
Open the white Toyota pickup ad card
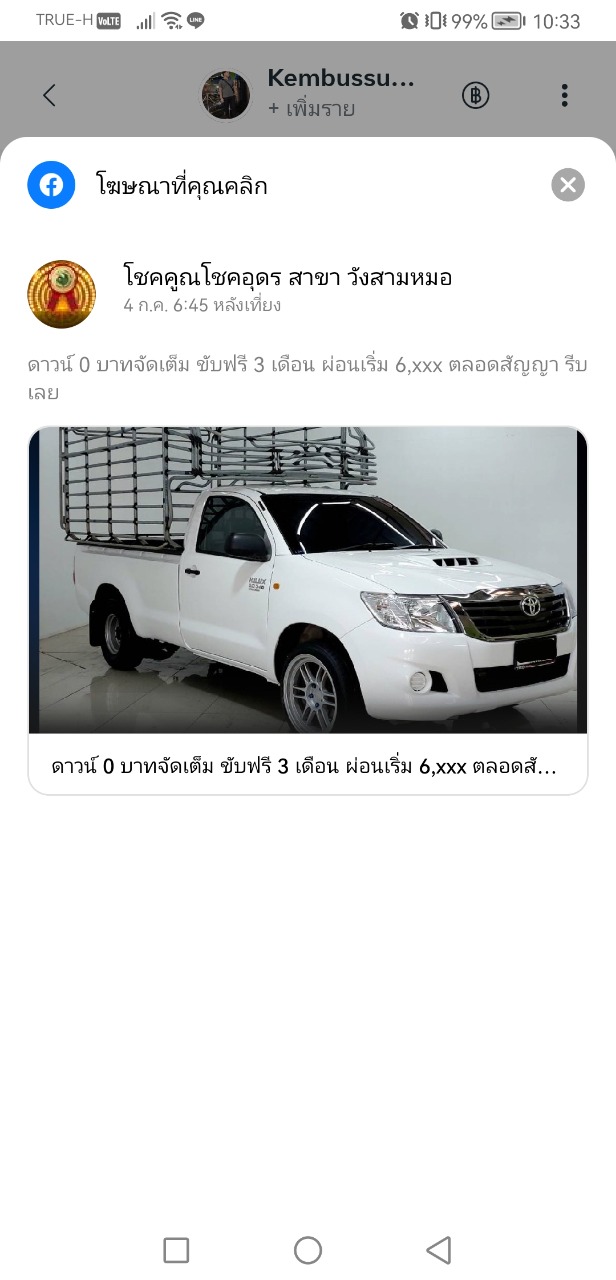point(308,611)
